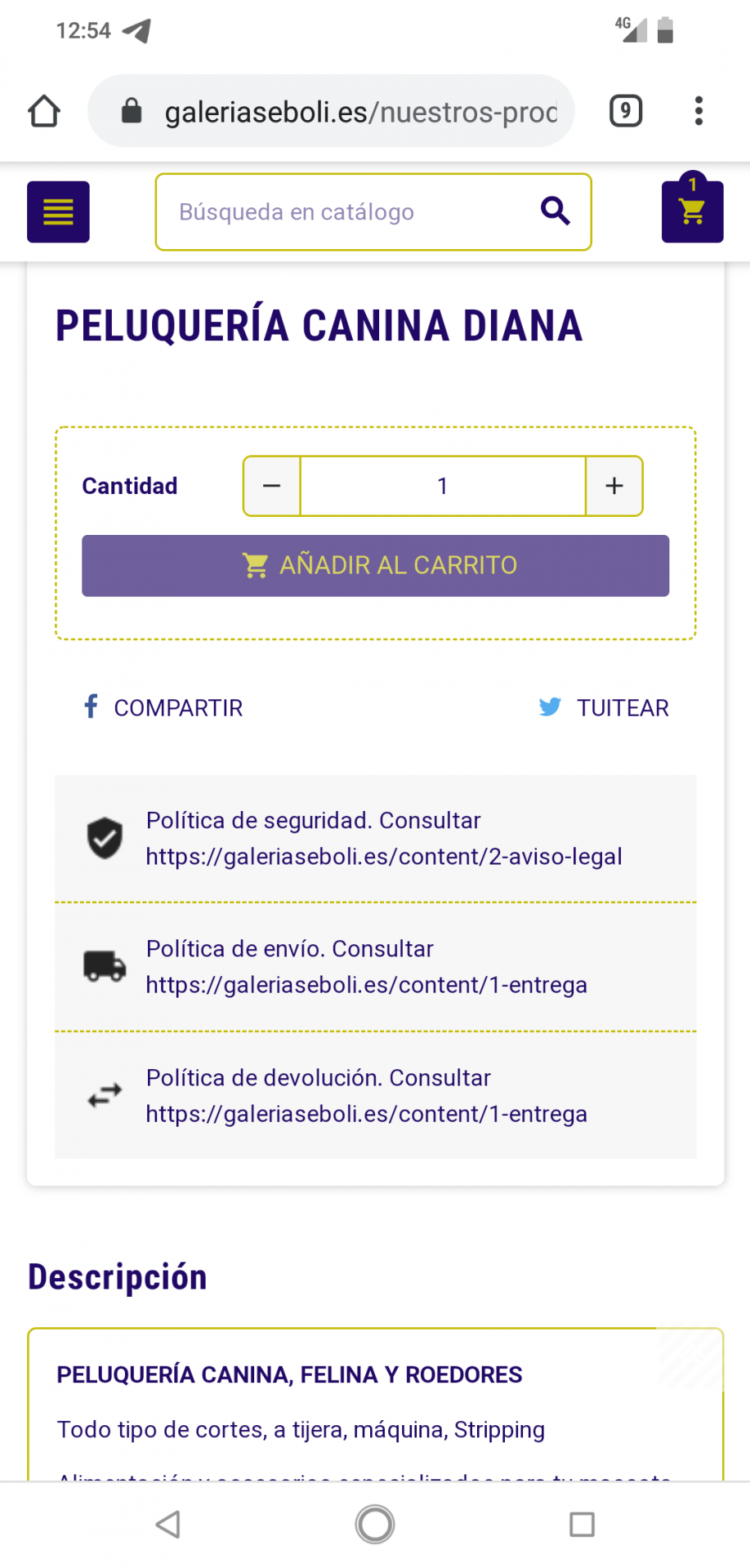Tap the search magnifier icon
Screen dimensions: 750x1568
(x=556, y=212)
